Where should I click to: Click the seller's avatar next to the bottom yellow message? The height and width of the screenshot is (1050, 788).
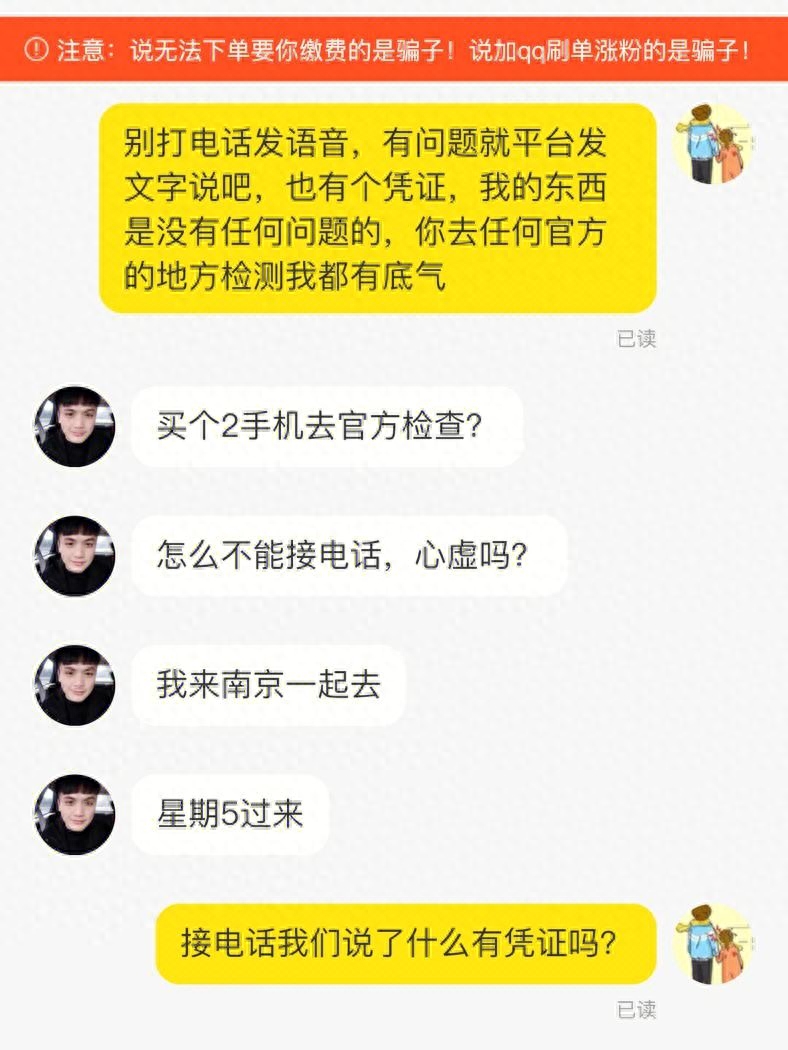712,944
